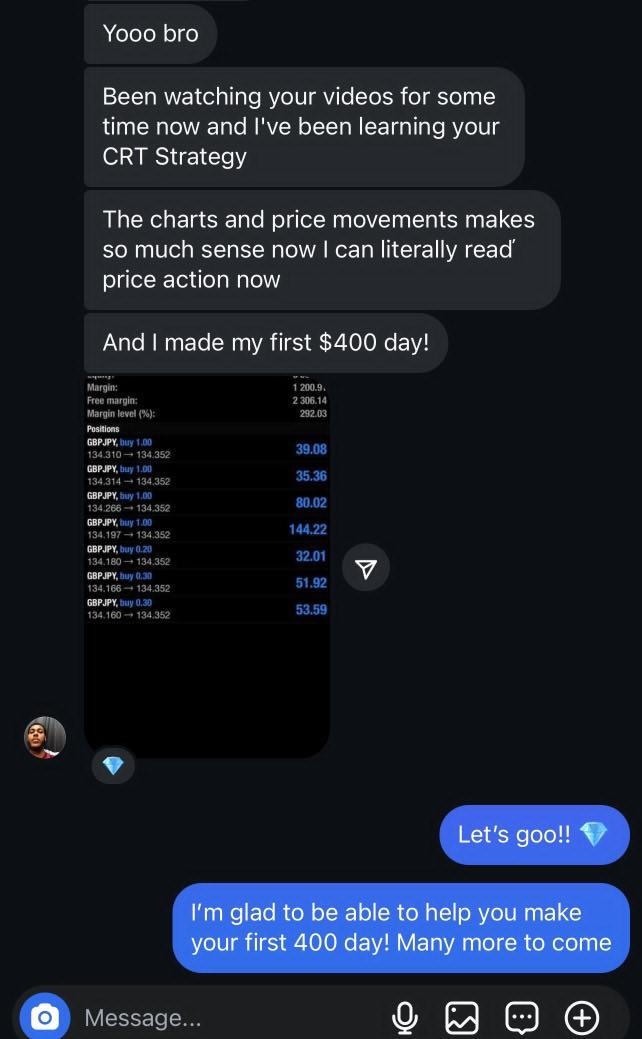Tap the plus icon for more options

[x=582, y=1018]
